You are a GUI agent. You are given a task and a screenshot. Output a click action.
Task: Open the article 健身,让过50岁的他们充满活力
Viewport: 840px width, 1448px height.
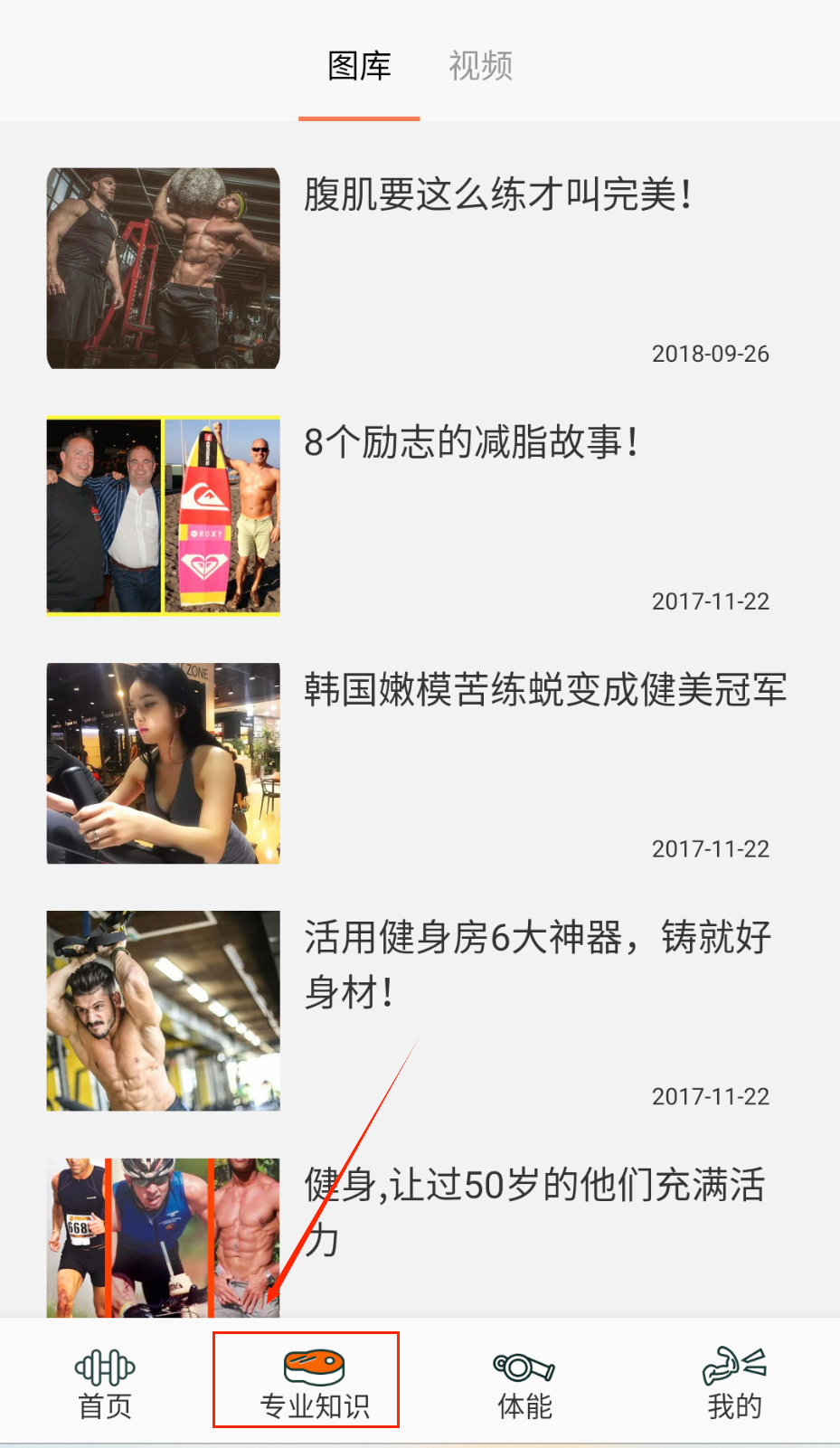[x=534, y=1210]
